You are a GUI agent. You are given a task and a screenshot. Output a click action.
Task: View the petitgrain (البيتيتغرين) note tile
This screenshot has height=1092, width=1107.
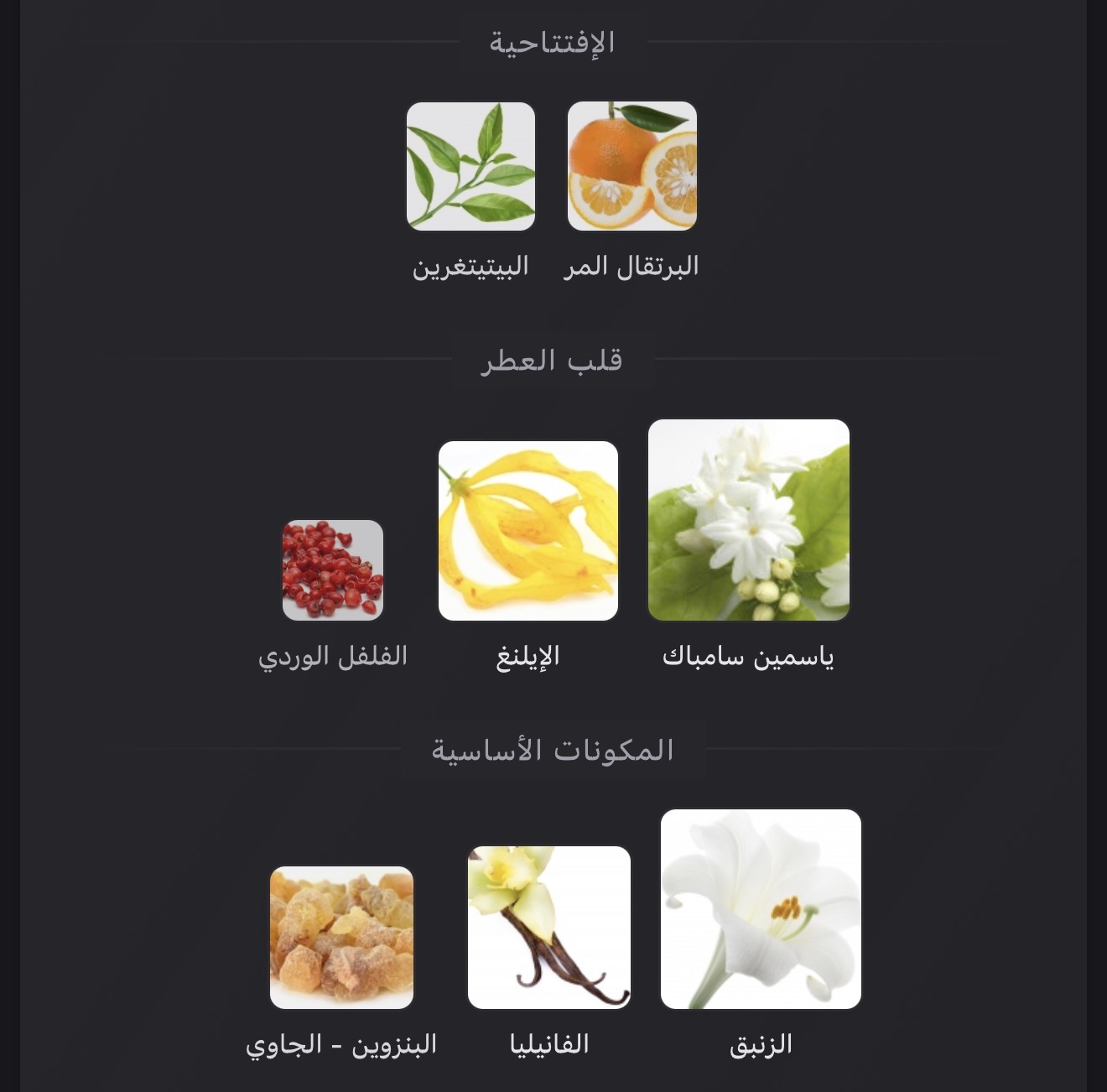click(470, 167)
